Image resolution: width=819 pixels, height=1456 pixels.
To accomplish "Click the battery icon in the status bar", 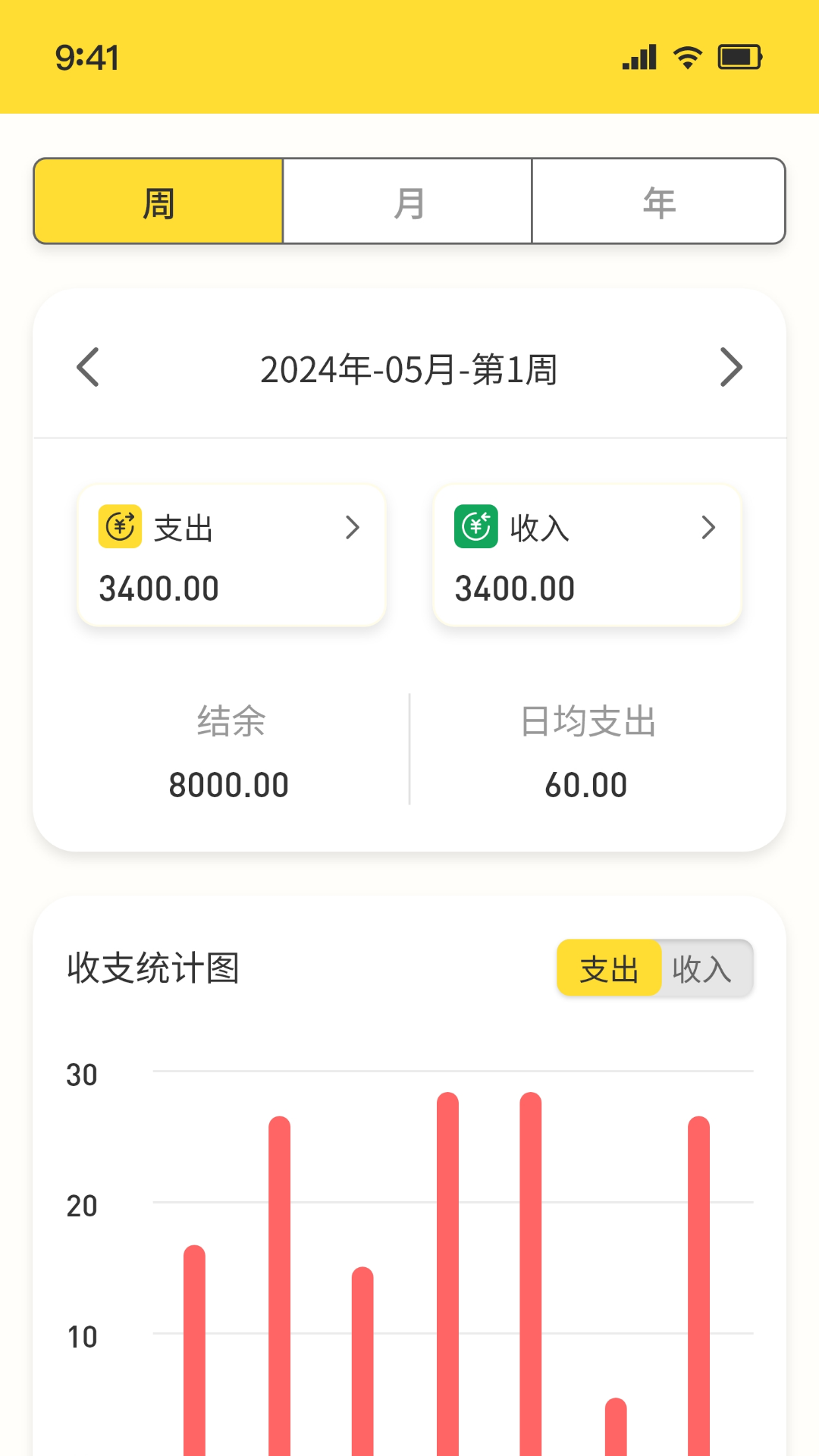I will pos(741,55).
